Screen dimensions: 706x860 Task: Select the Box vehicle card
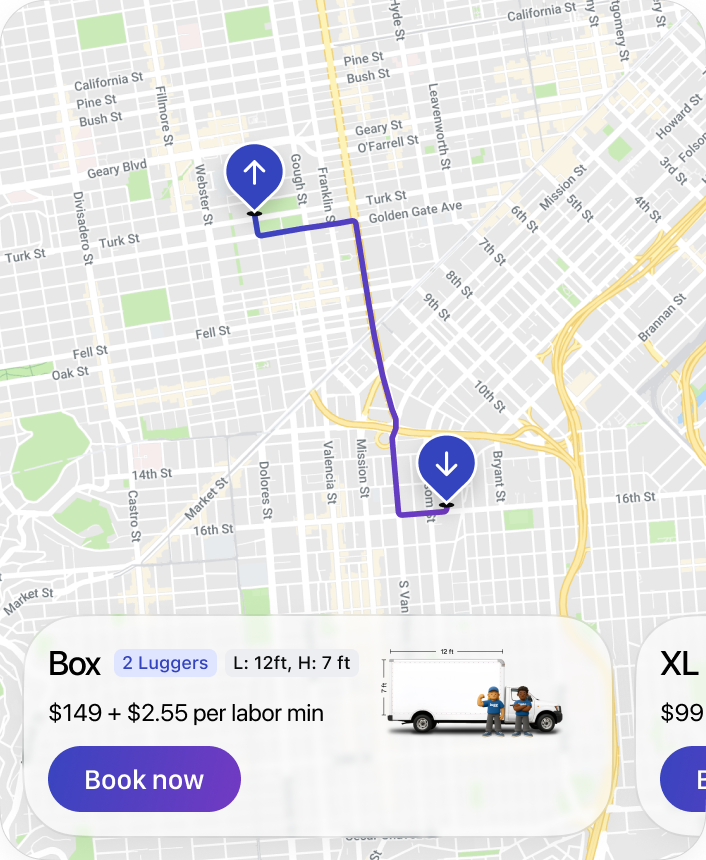[300, 688]
